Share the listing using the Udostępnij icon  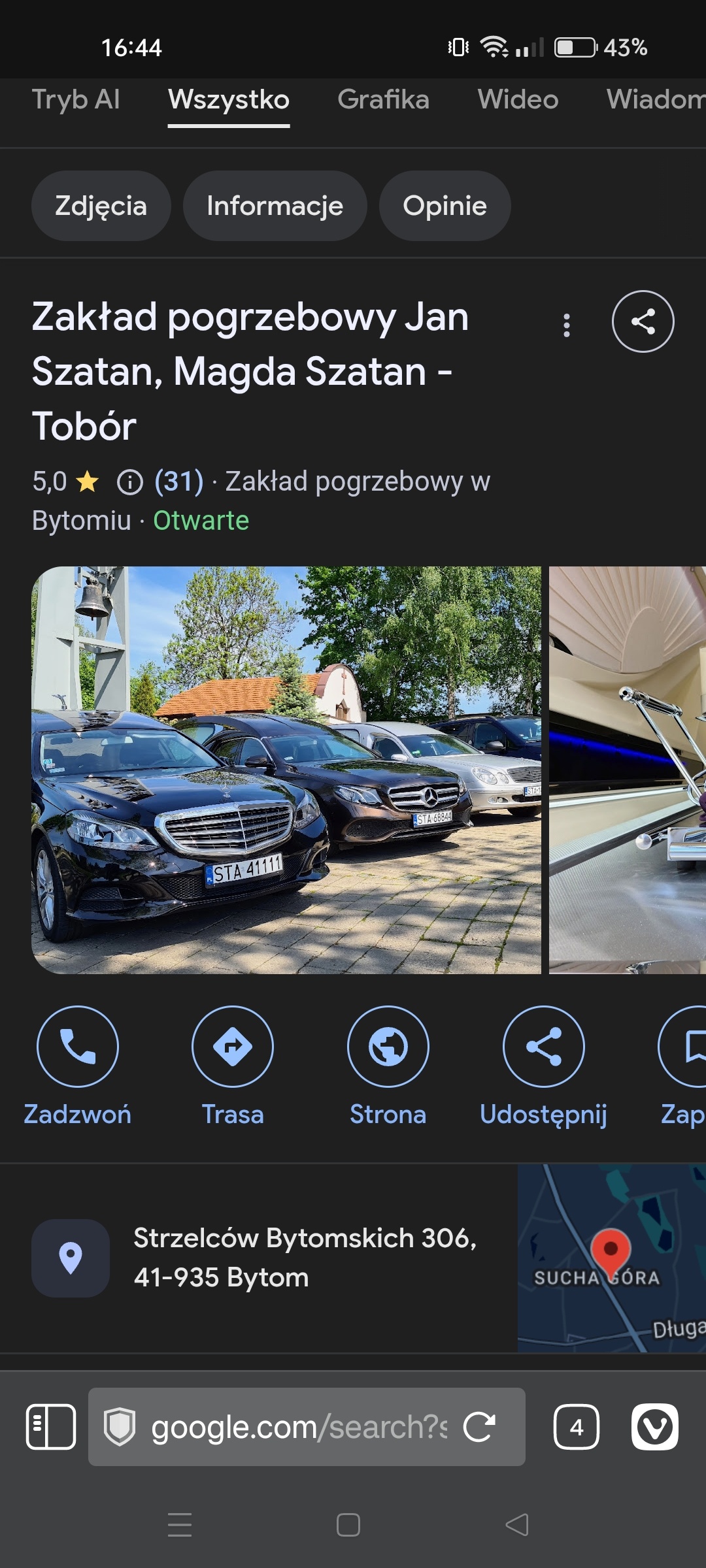click(543, 1046)
